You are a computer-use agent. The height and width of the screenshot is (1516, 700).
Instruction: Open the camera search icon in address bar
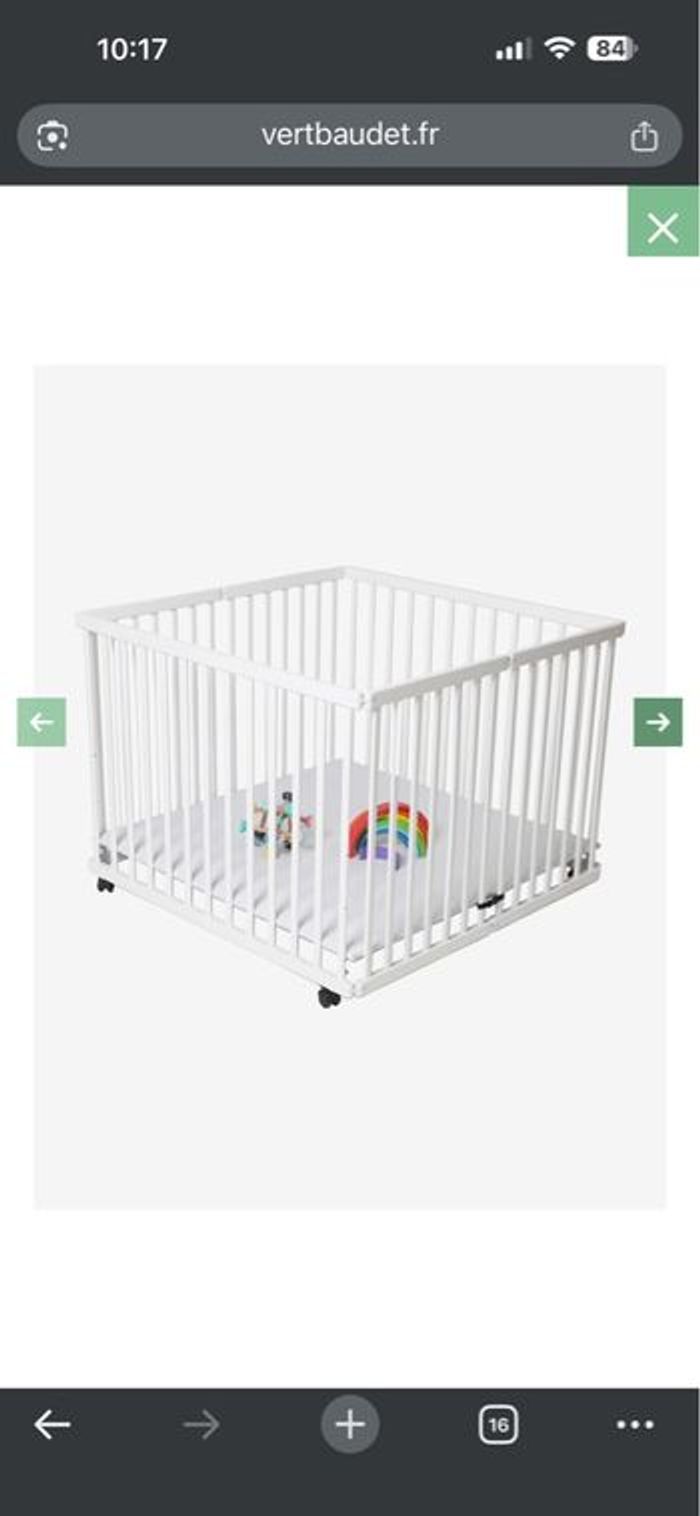[52, 136]
